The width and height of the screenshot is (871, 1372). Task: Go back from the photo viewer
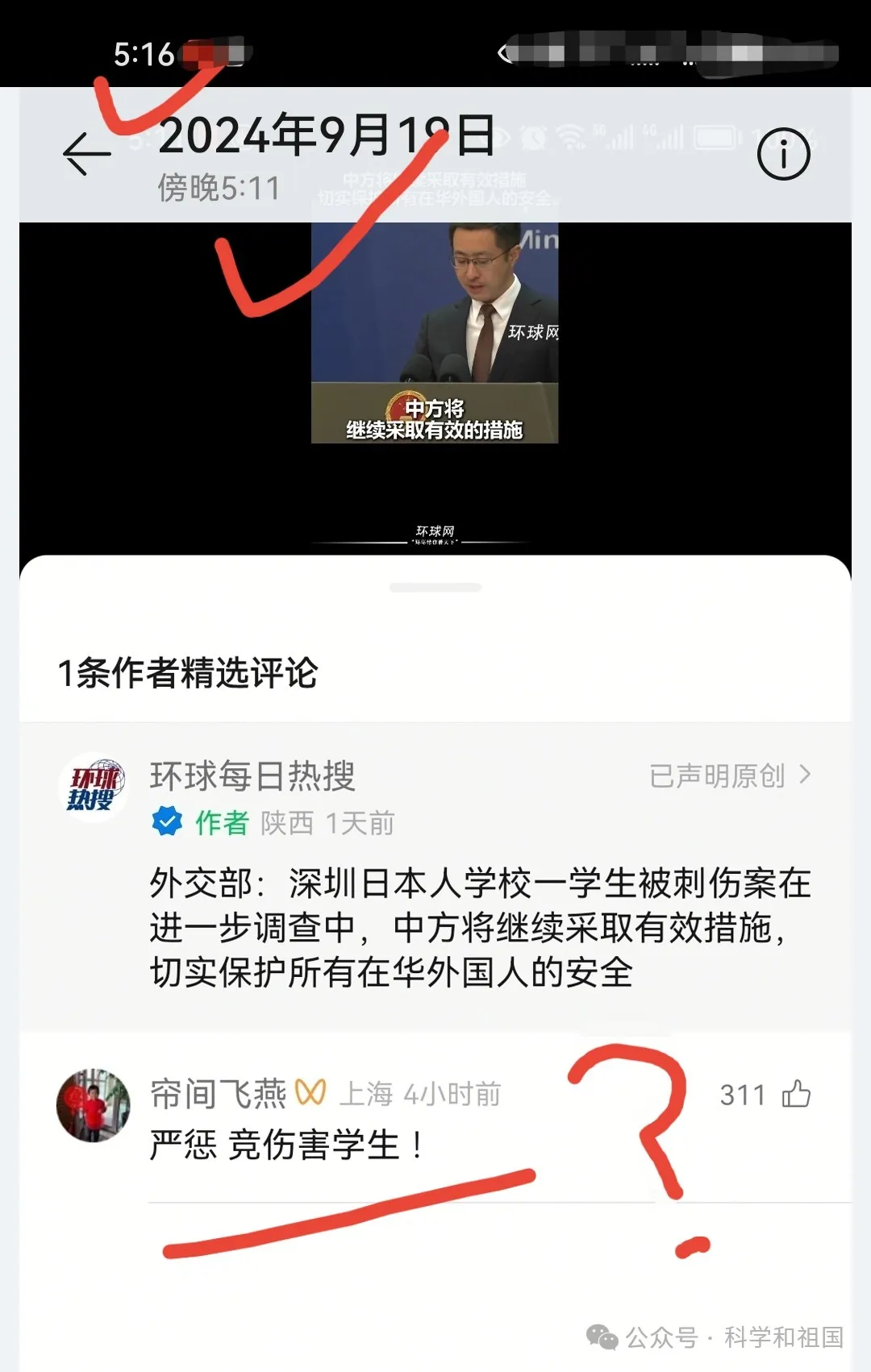pyautogui.click(x=86, y=153)
